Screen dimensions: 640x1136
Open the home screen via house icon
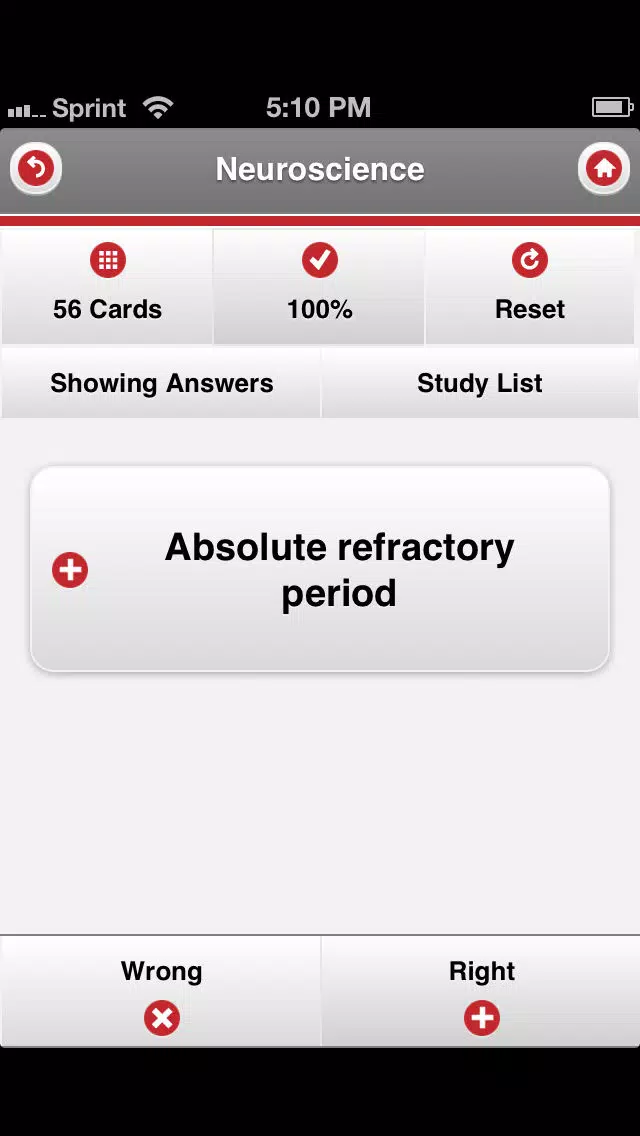click(604, 170)
